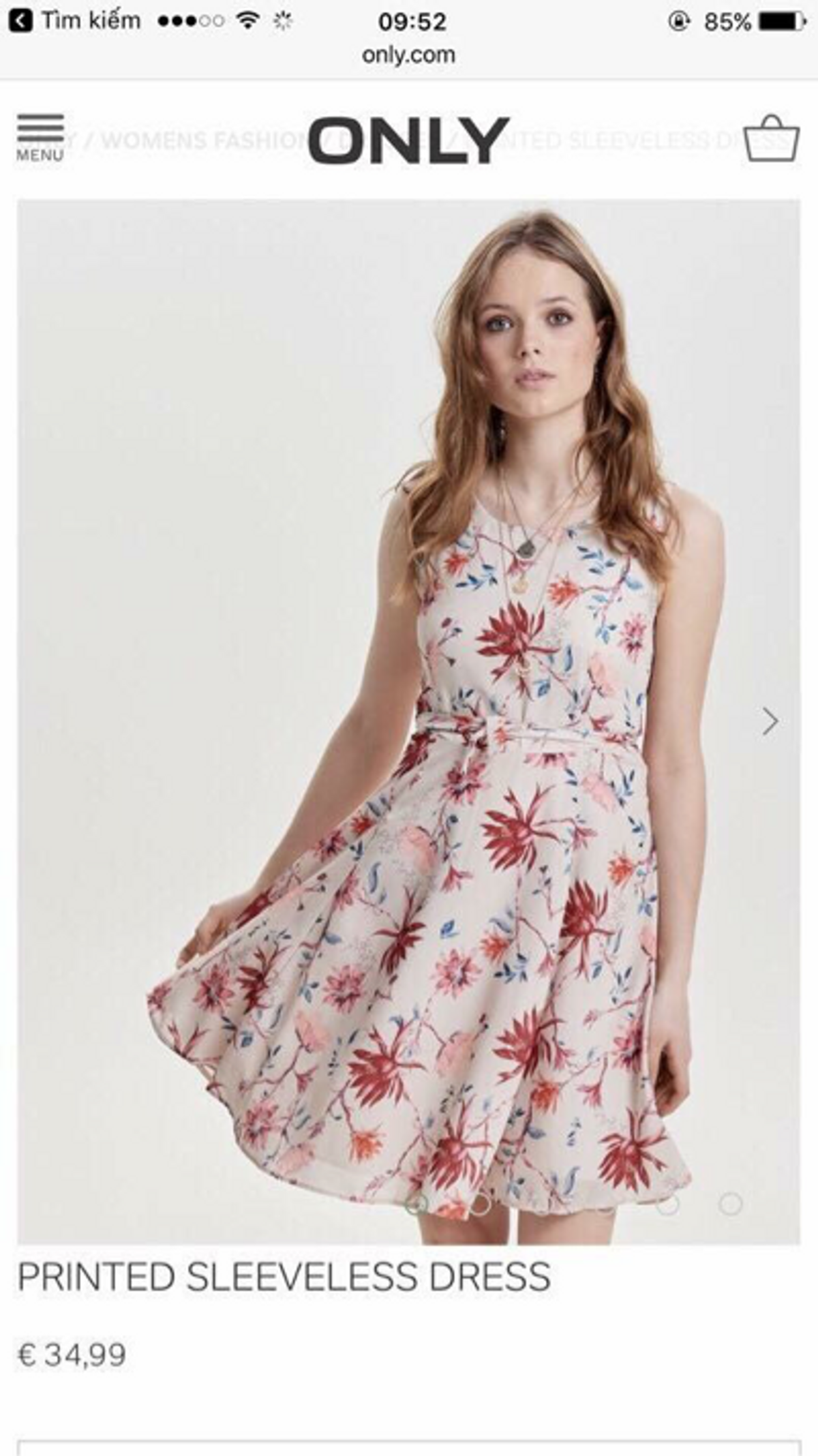Show next product photo with arrow
818x1456 pixels.
coord(770,722)
